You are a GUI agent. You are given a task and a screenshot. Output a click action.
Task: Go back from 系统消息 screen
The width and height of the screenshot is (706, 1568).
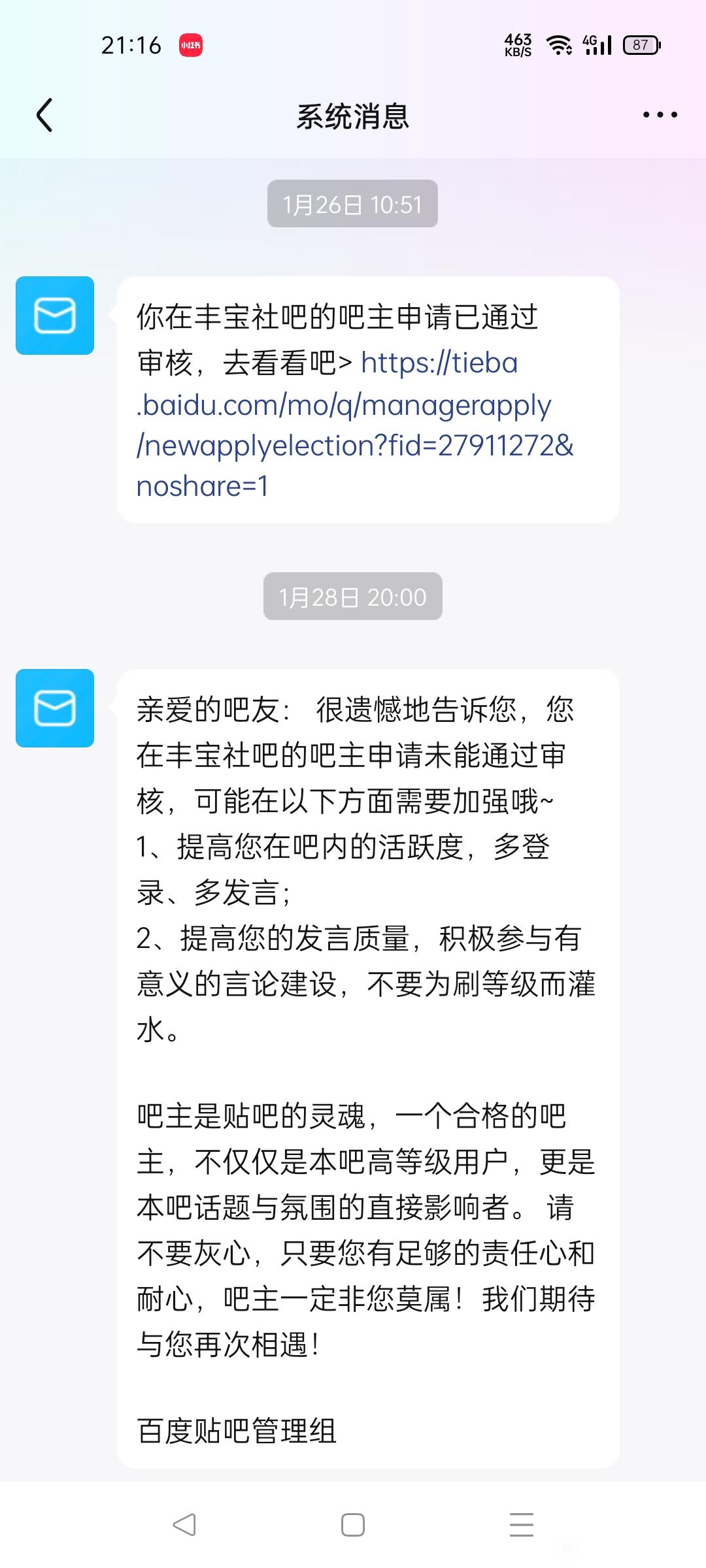click(x=44, y=116)
